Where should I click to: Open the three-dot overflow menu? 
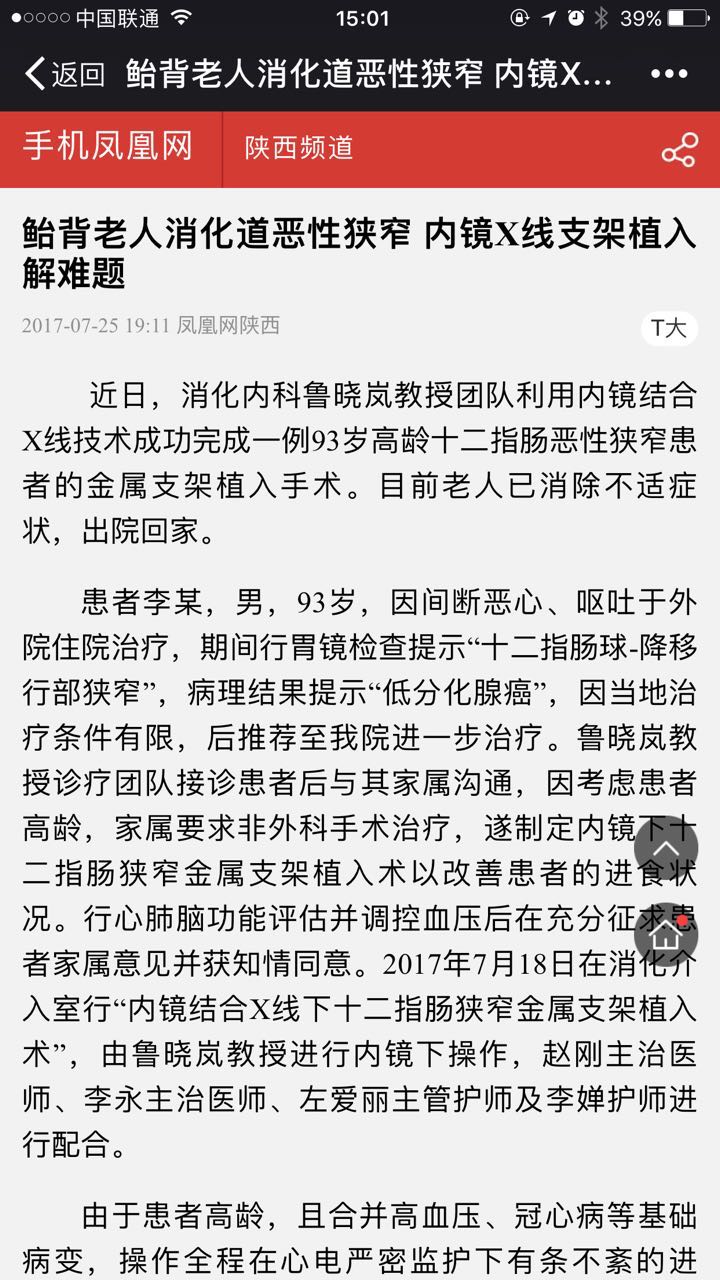pos(669,74)
